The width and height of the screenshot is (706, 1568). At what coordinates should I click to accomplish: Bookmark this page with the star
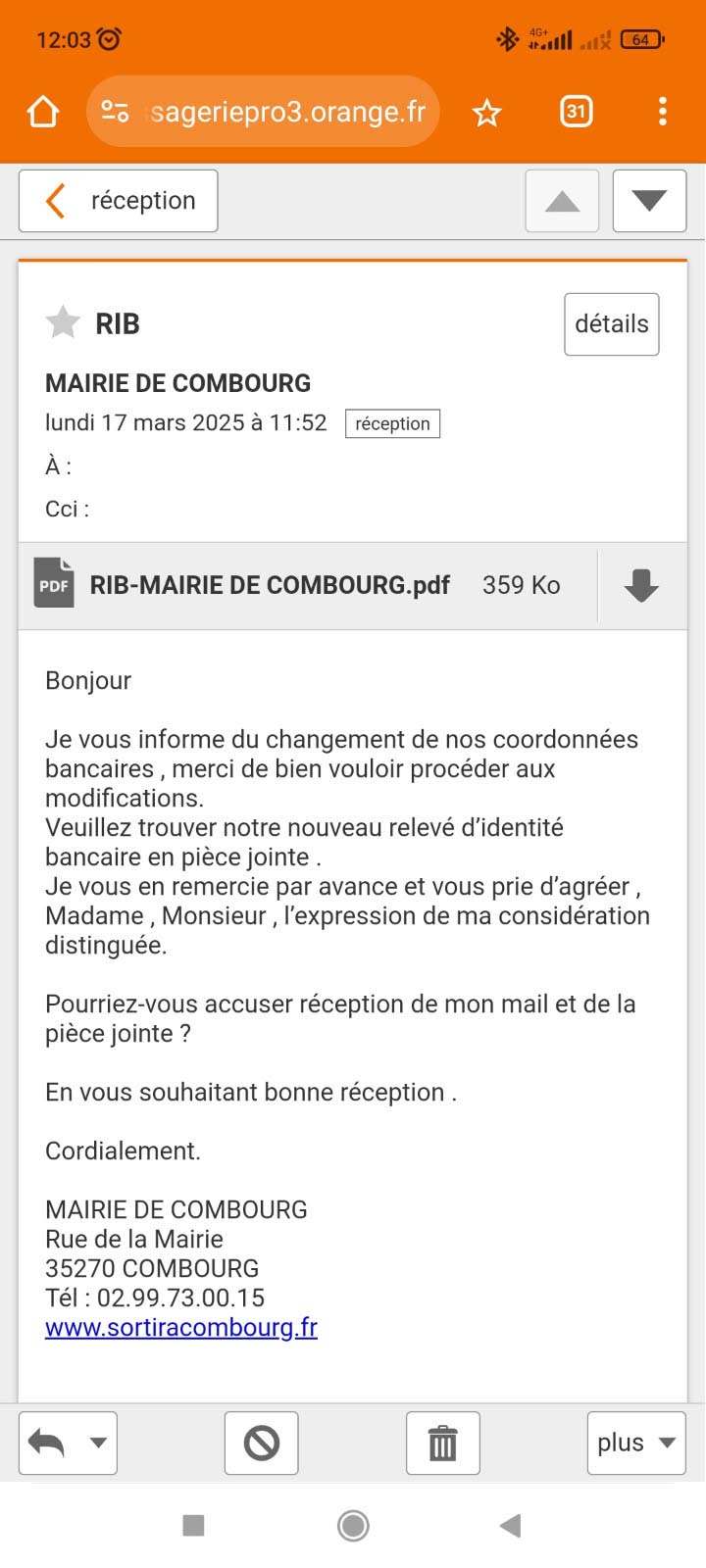pyautogui.click(x=487, y=113)
